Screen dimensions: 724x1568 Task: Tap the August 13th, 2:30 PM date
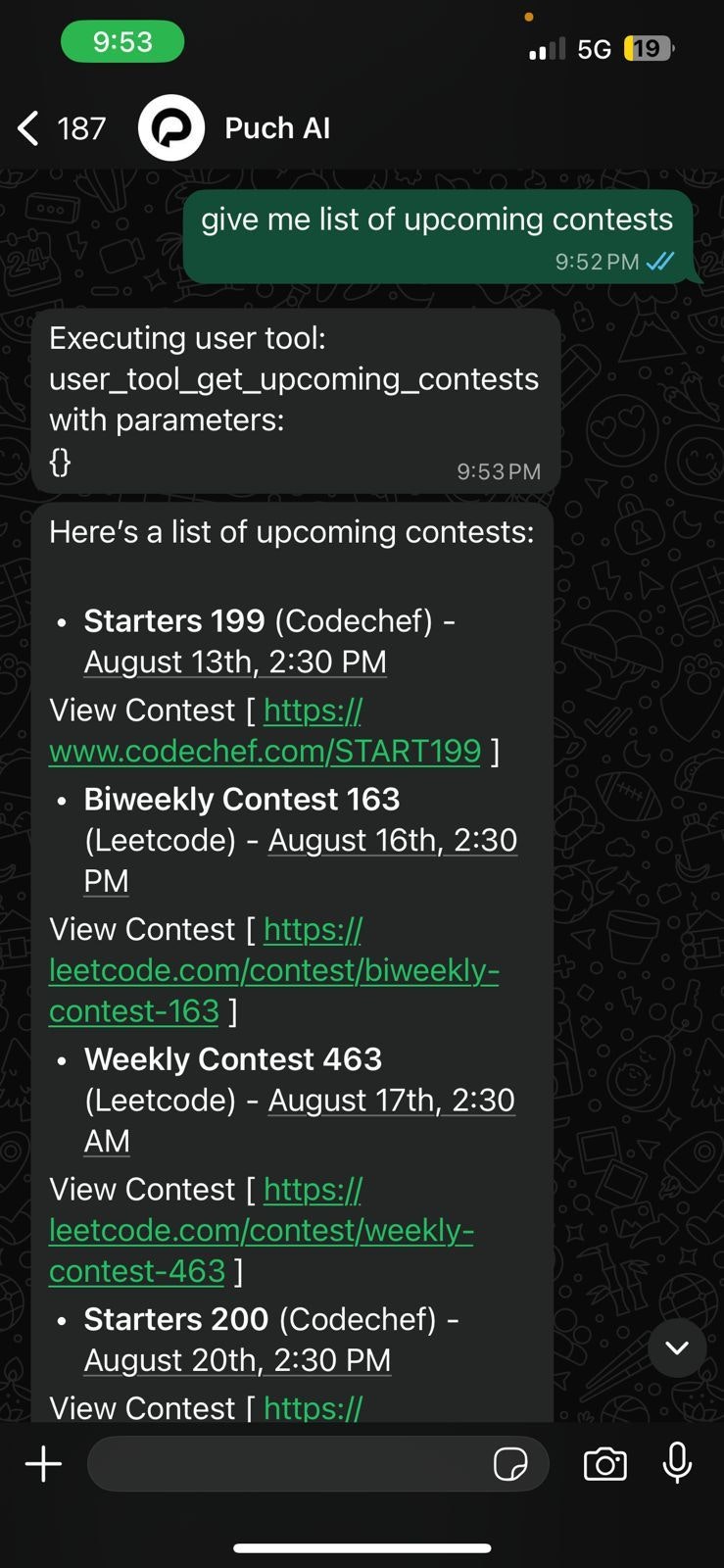(235, 662)
